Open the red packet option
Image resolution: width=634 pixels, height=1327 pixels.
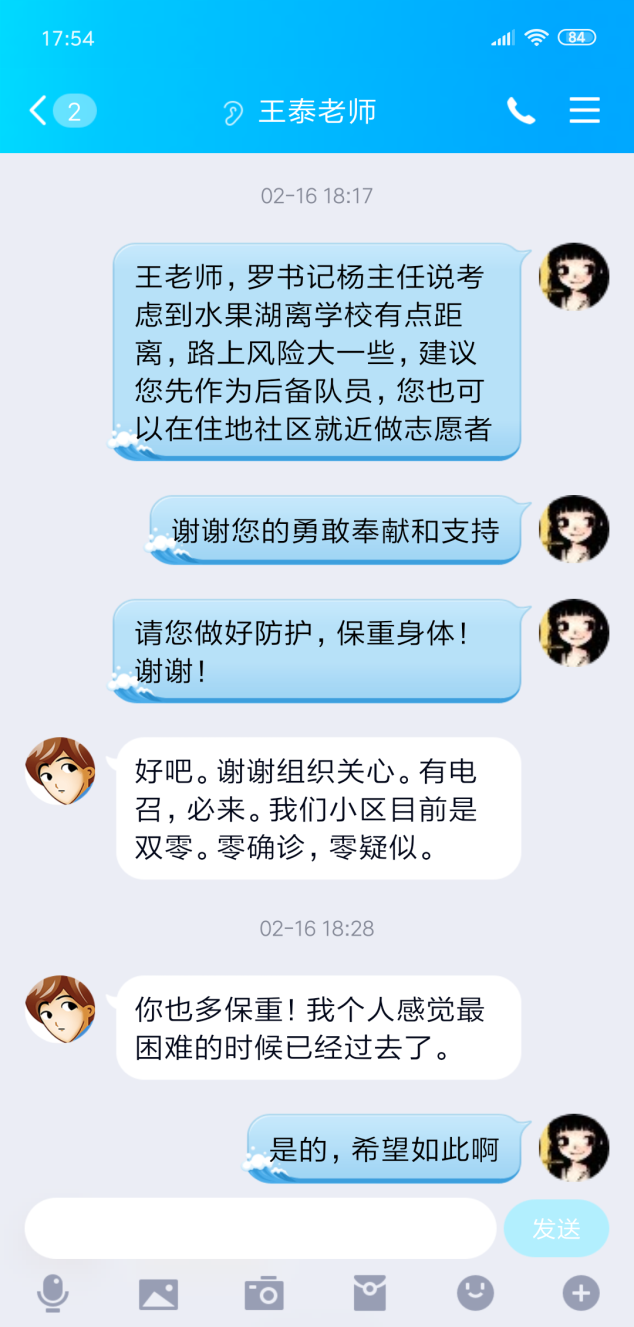[370, 1294]
